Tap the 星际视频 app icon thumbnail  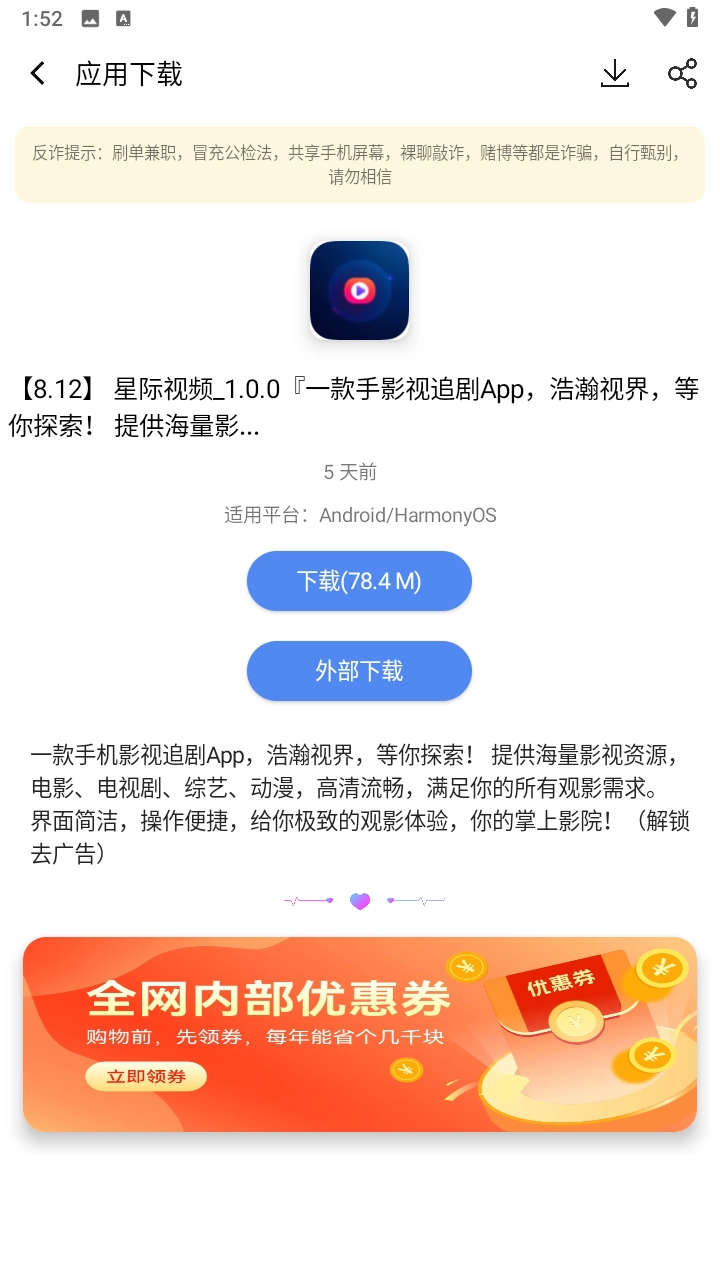(359, 290)
